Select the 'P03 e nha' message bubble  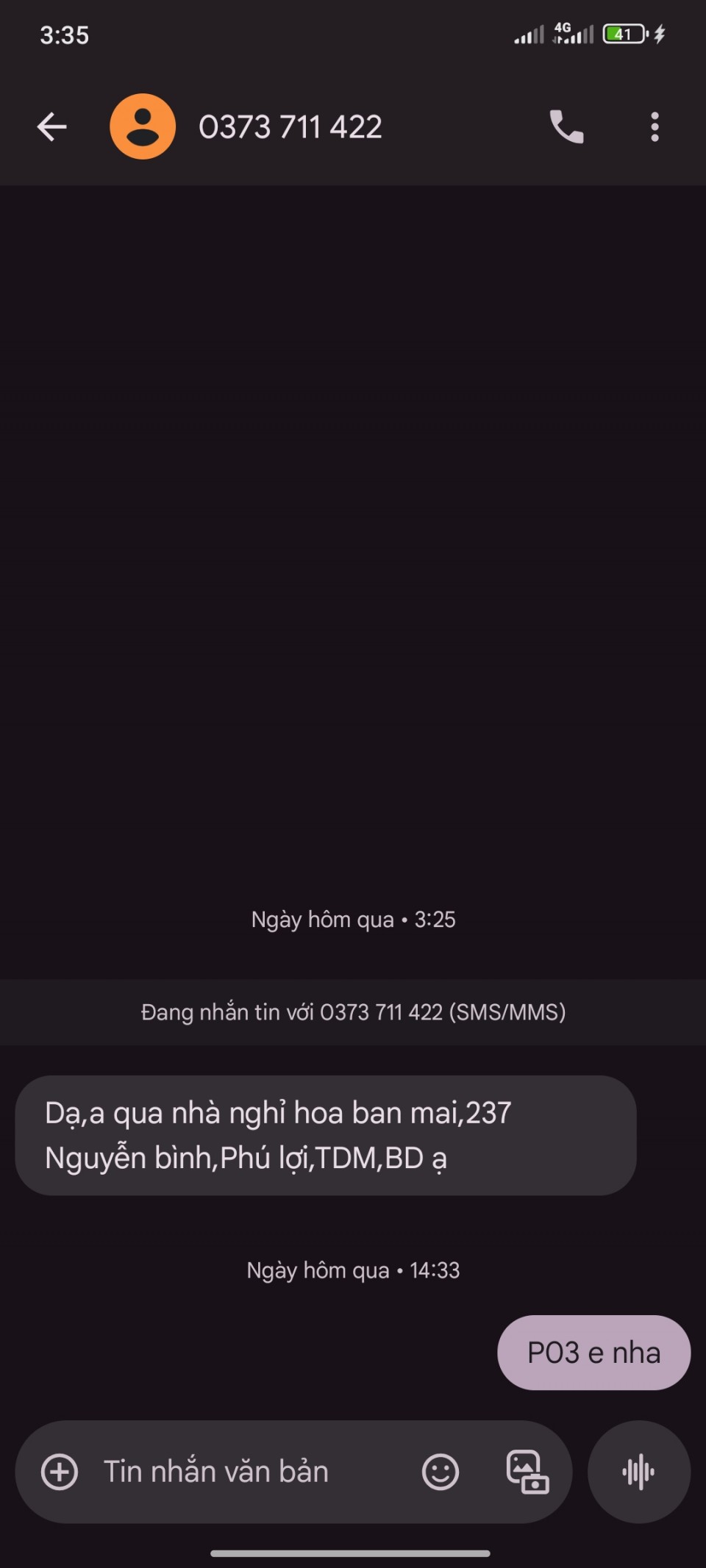[x=593, y=1353]
